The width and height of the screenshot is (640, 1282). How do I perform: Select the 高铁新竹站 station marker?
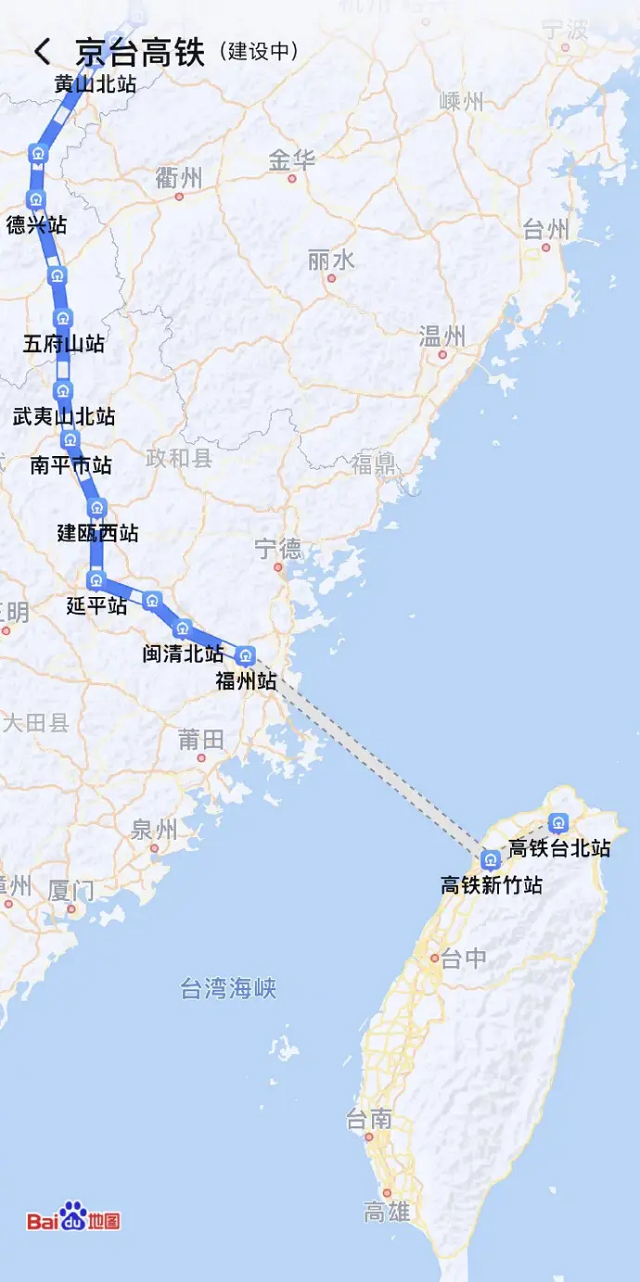pos(489,859)
